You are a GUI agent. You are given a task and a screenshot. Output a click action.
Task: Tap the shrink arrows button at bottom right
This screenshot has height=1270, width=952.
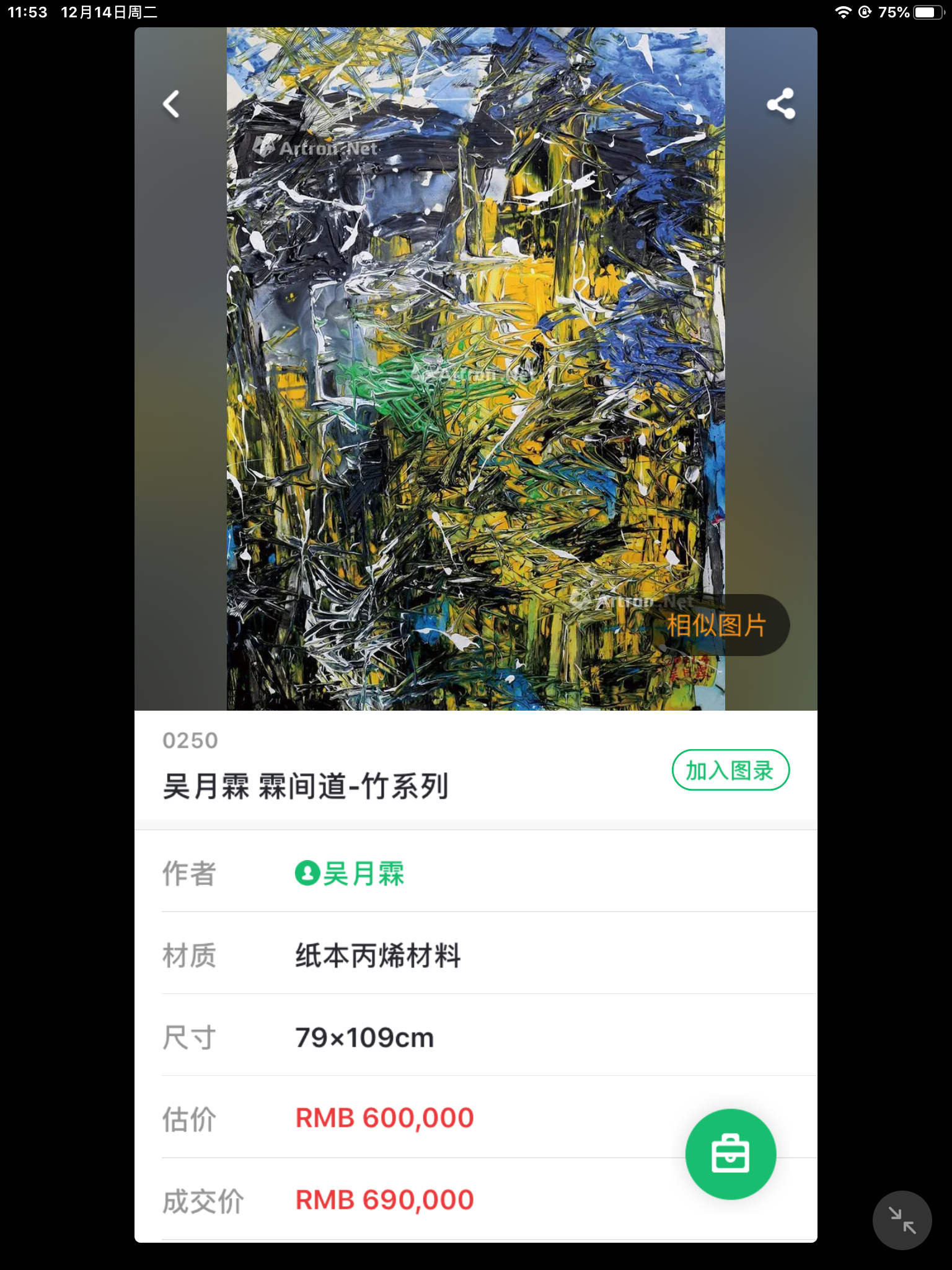902,1220
